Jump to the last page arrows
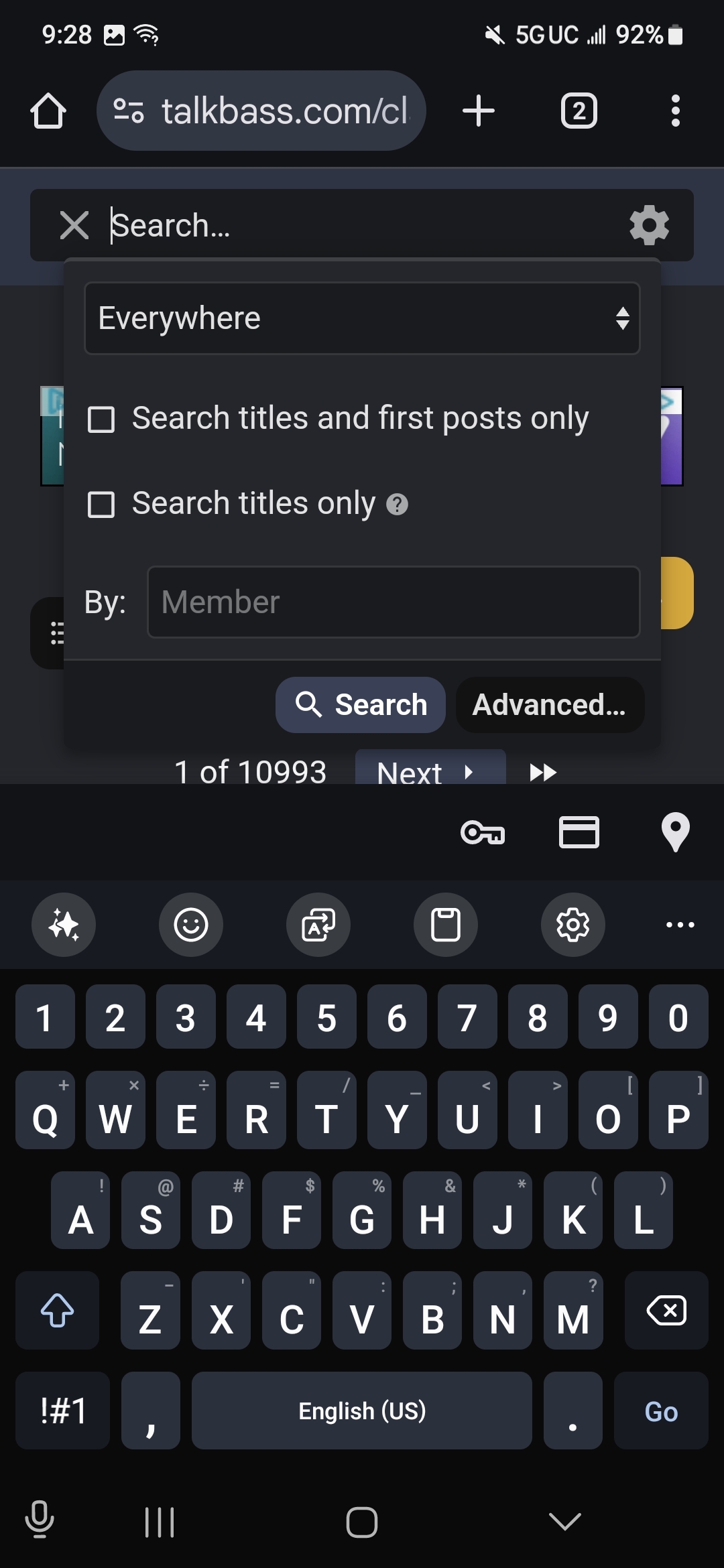724x1568 pixels. pyautogui.click(x=543, y=773)
